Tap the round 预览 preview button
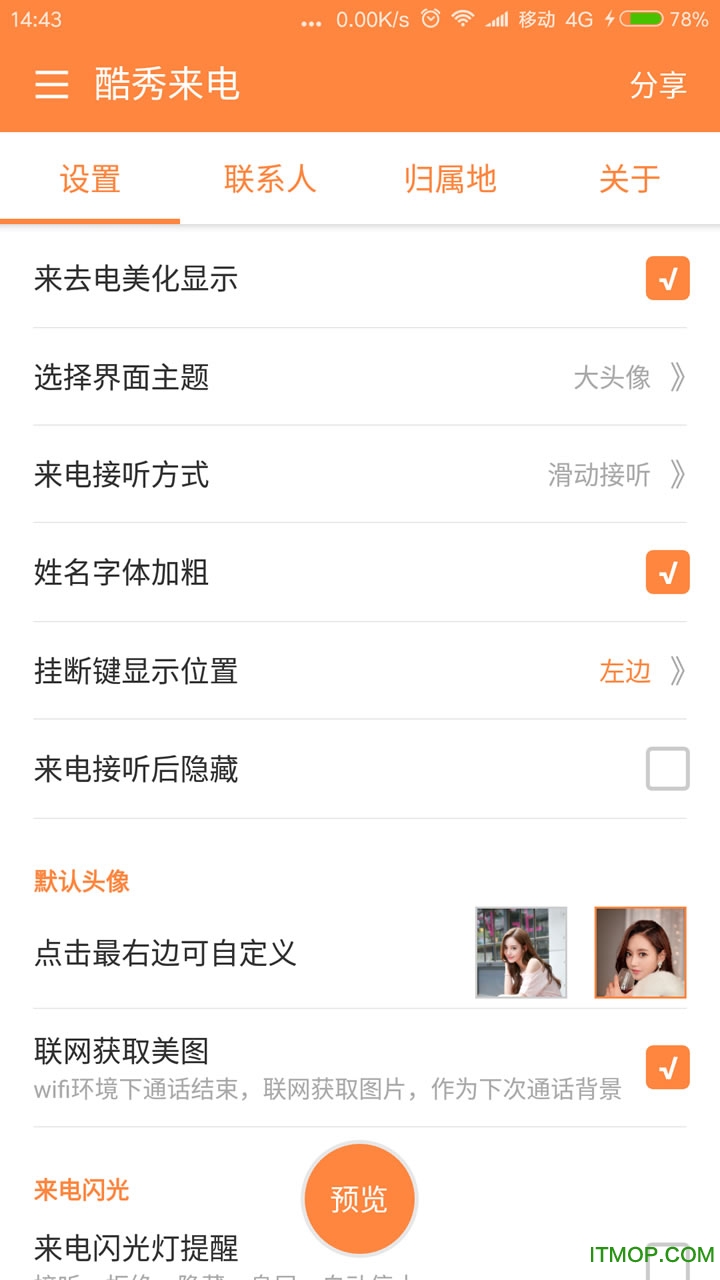 tap(359, 1199)
